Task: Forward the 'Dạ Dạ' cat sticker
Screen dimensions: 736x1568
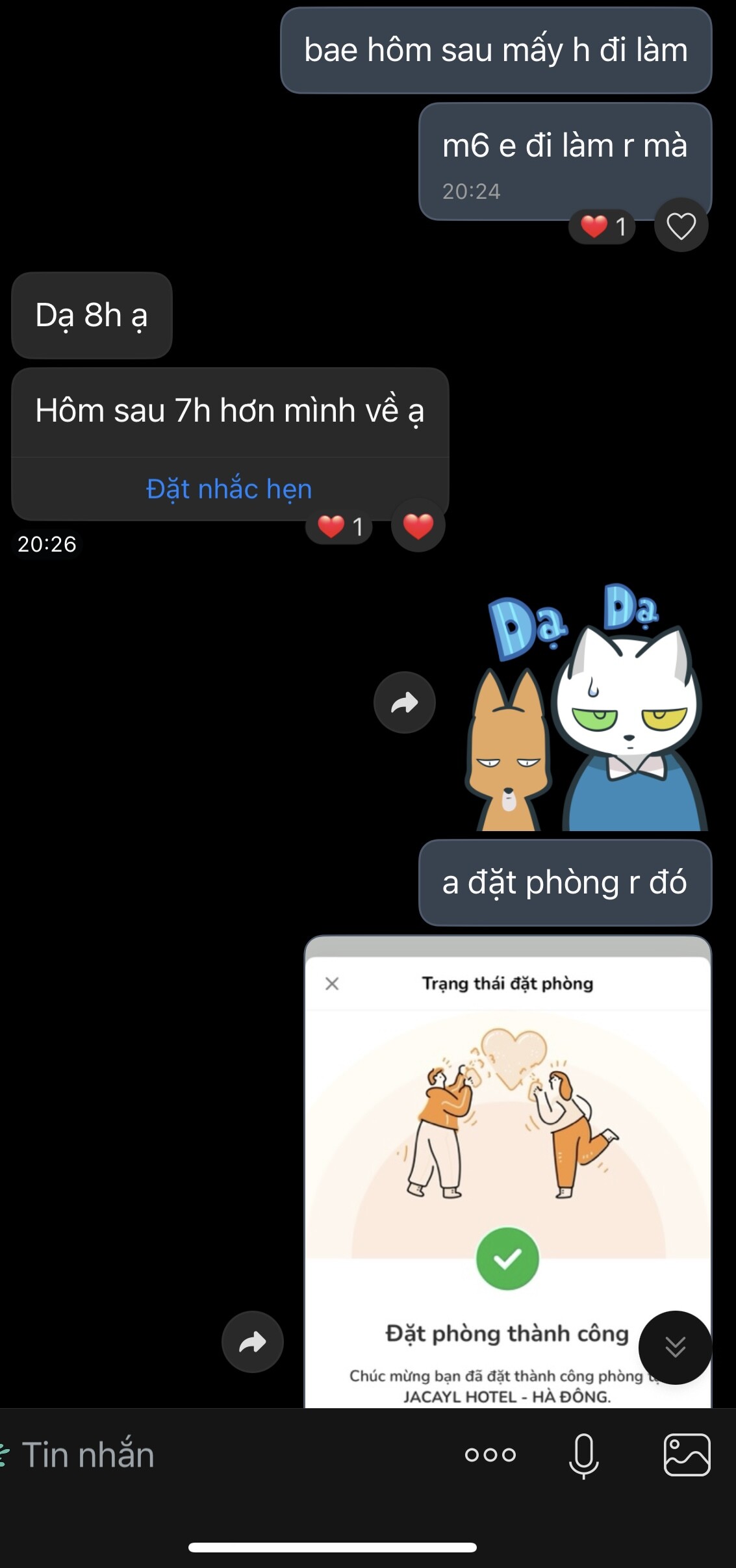Action: click(x=404, y=702)
